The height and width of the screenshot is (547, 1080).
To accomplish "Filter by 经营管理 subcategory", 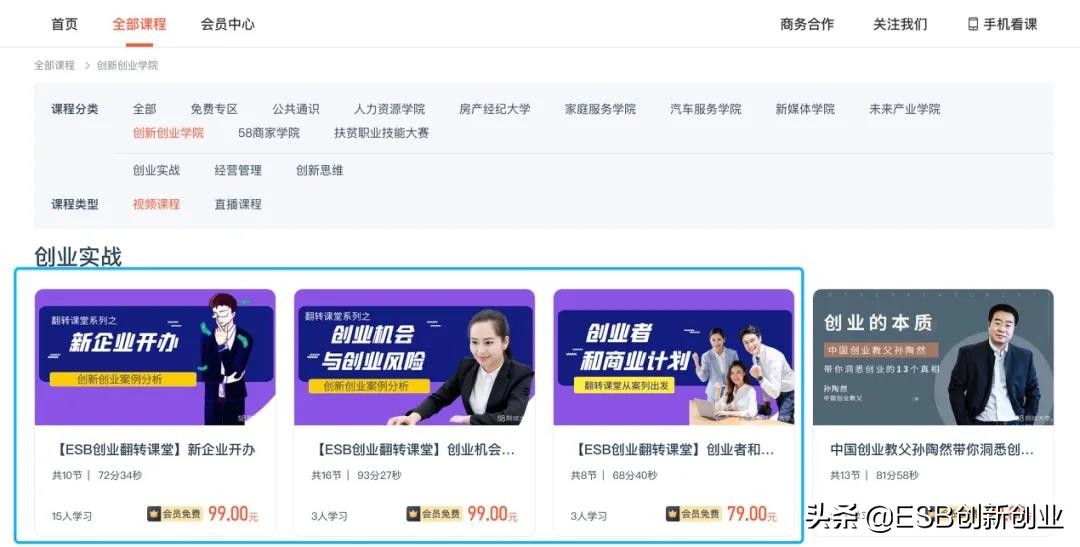I will tap(238, 170).
